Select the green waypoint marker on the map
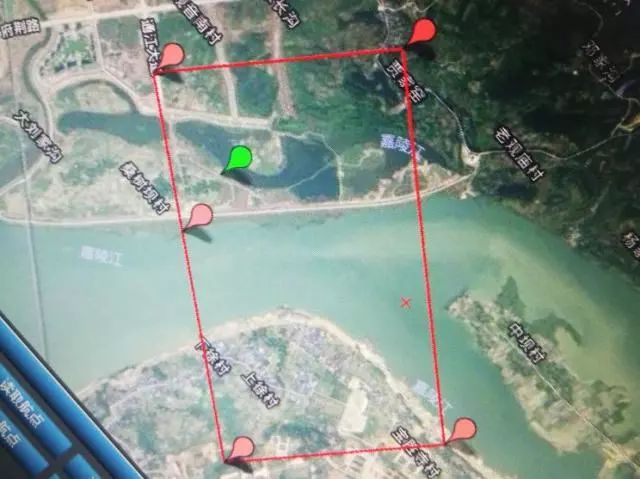Viewport: 640px width, 479px height. pyautogui.click(x=238, y=158)
